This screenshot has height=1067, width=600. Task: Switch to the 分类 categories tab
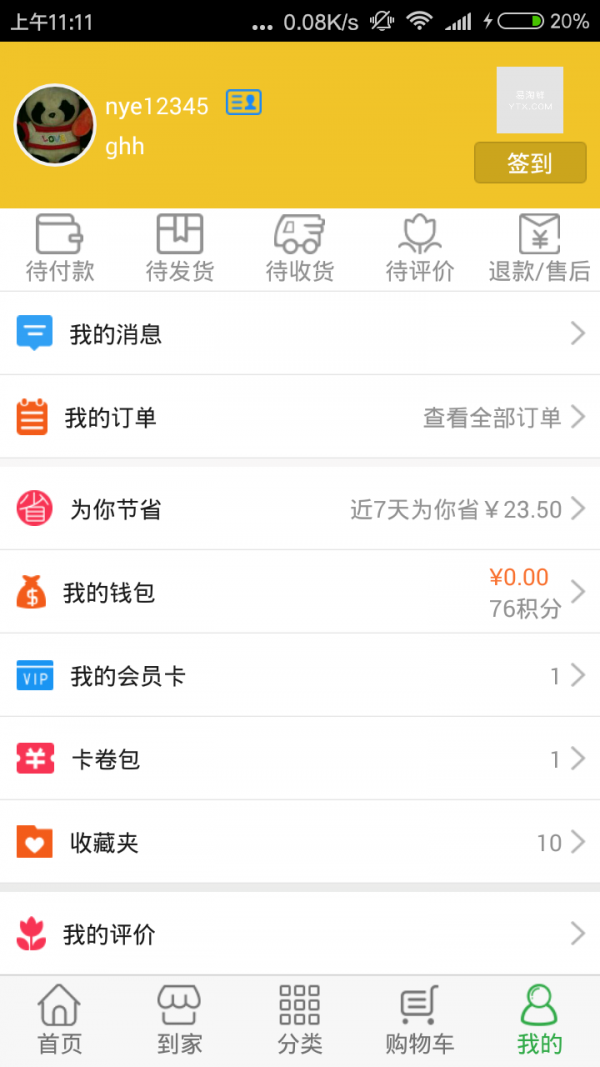[x=300, y=1020]
